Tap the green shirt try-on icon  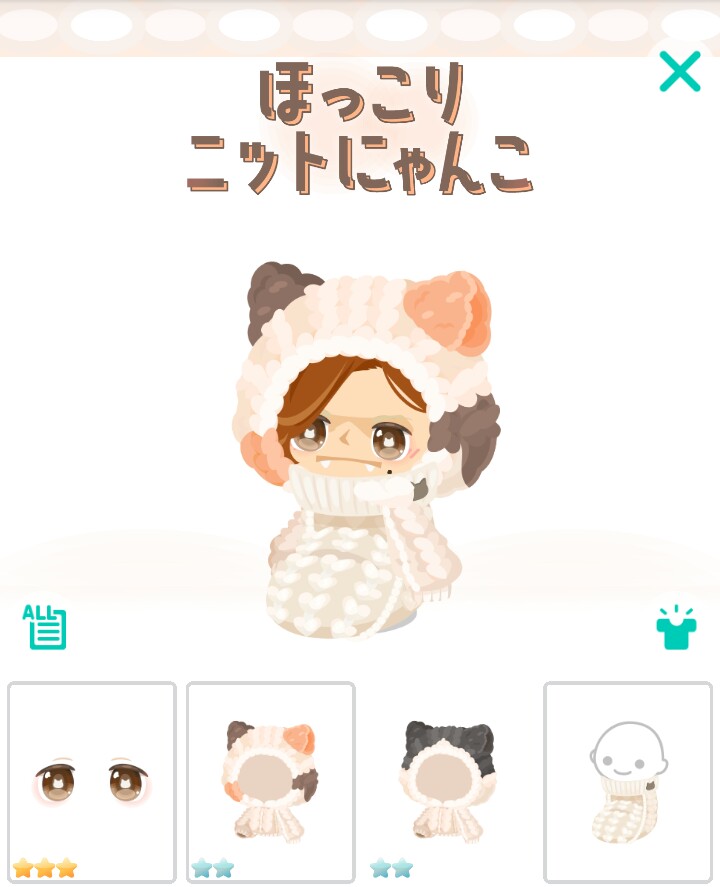[x=676, y=628]
